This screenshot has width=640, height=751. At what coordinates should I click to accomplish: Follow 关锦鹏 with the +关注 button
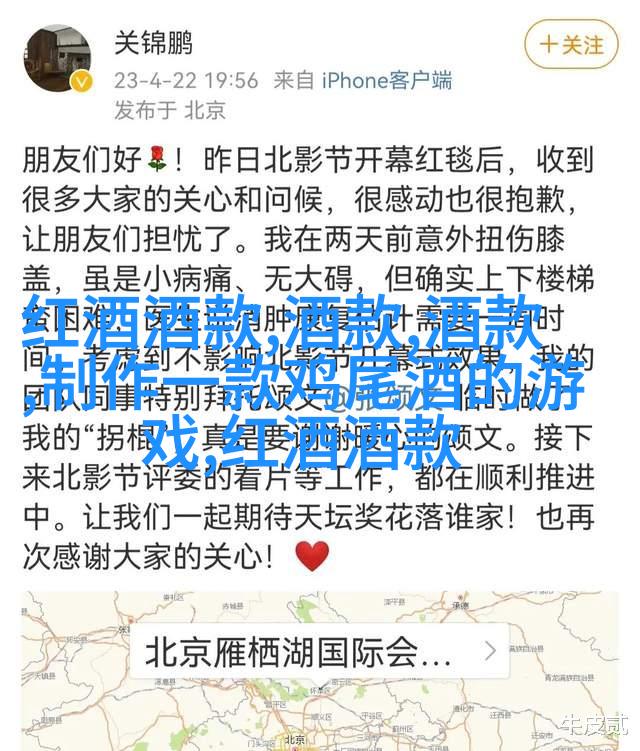tap(571, 45)
